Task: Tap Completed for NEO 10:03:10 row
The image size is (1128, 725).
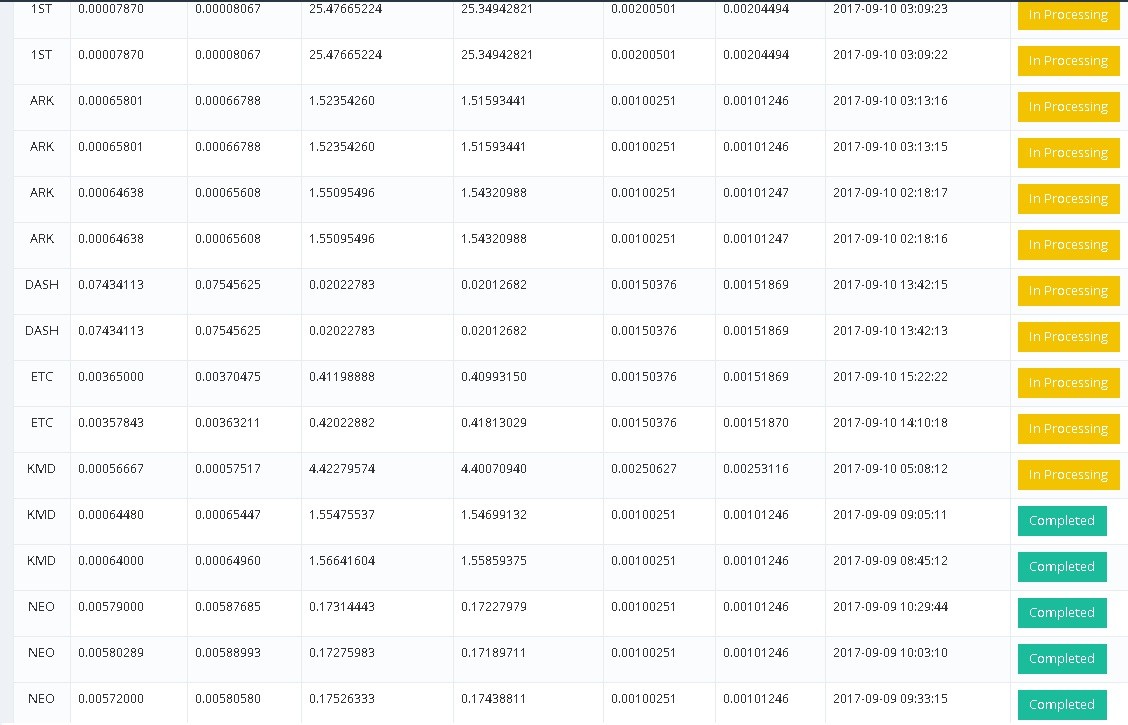Action: tap(1061, 659)
